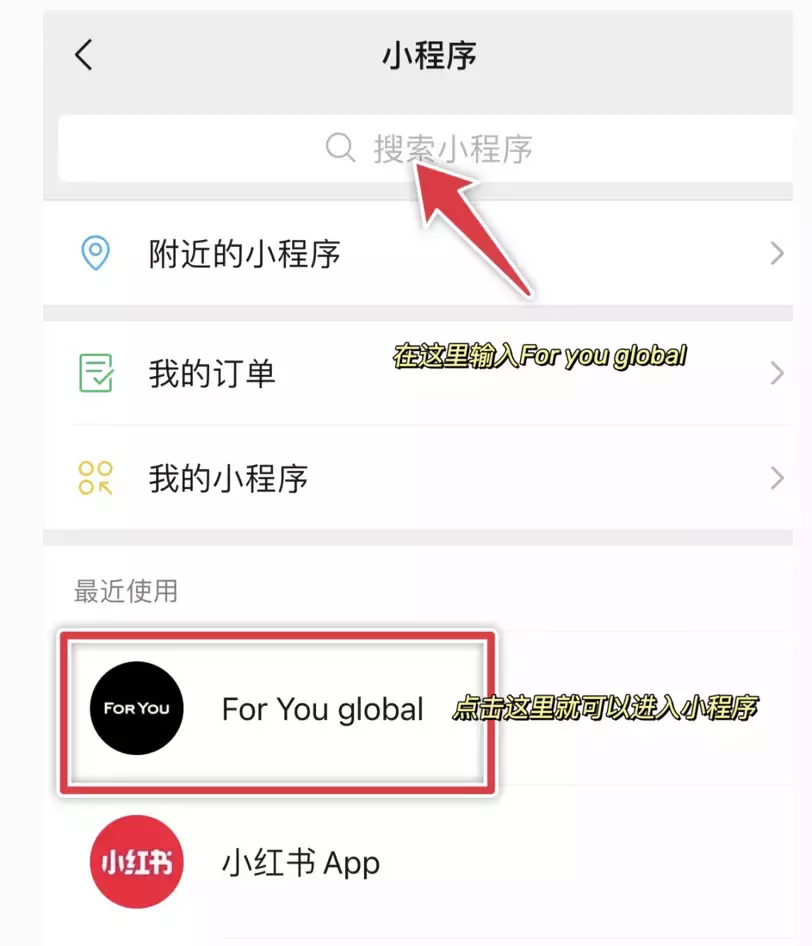The image size is (812, 946).
Task: Select the 小程序 title header
Action: pyautogui.click(x=430, y=56)
